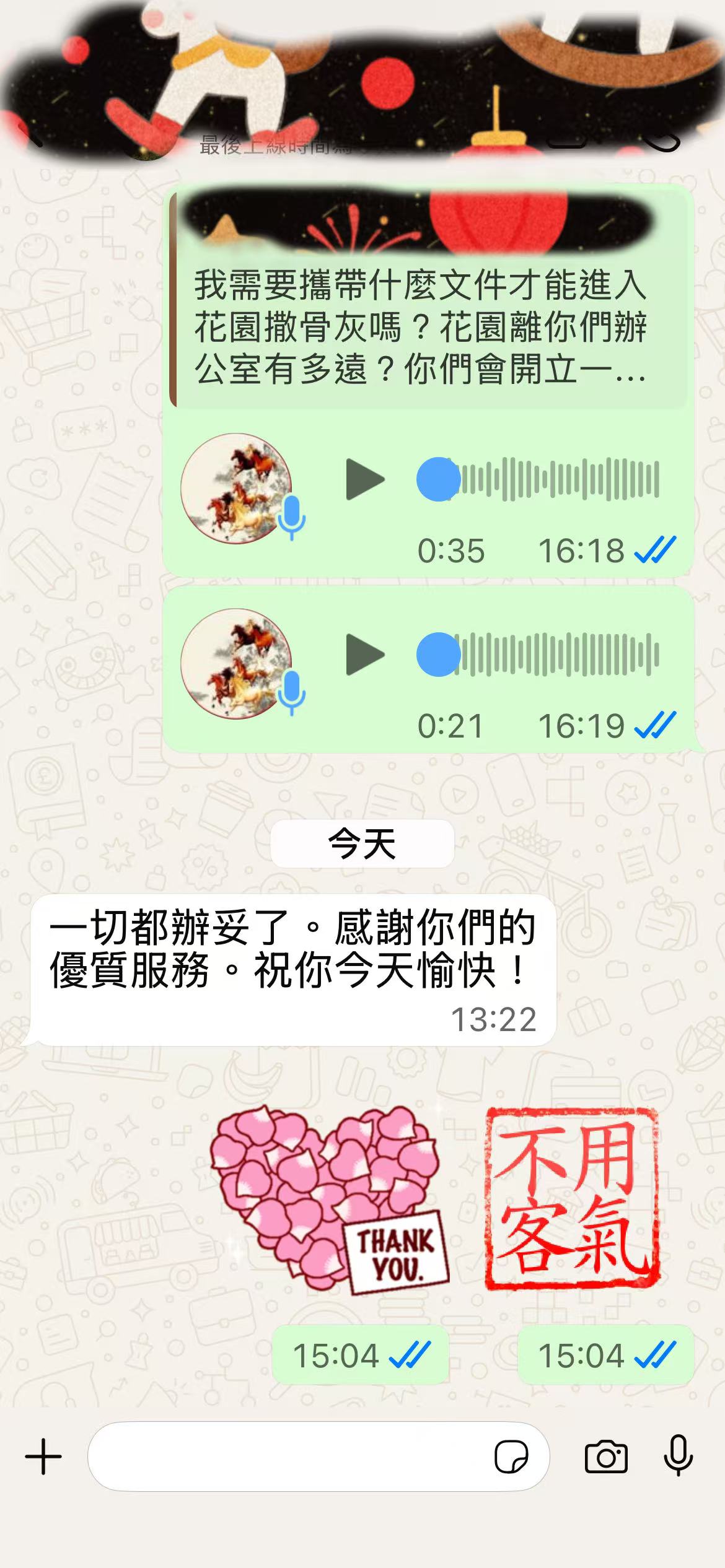Seek the 0:21 voice message waveform
The height and width of the screenshot is (1568, 725).
coord(558,655)
